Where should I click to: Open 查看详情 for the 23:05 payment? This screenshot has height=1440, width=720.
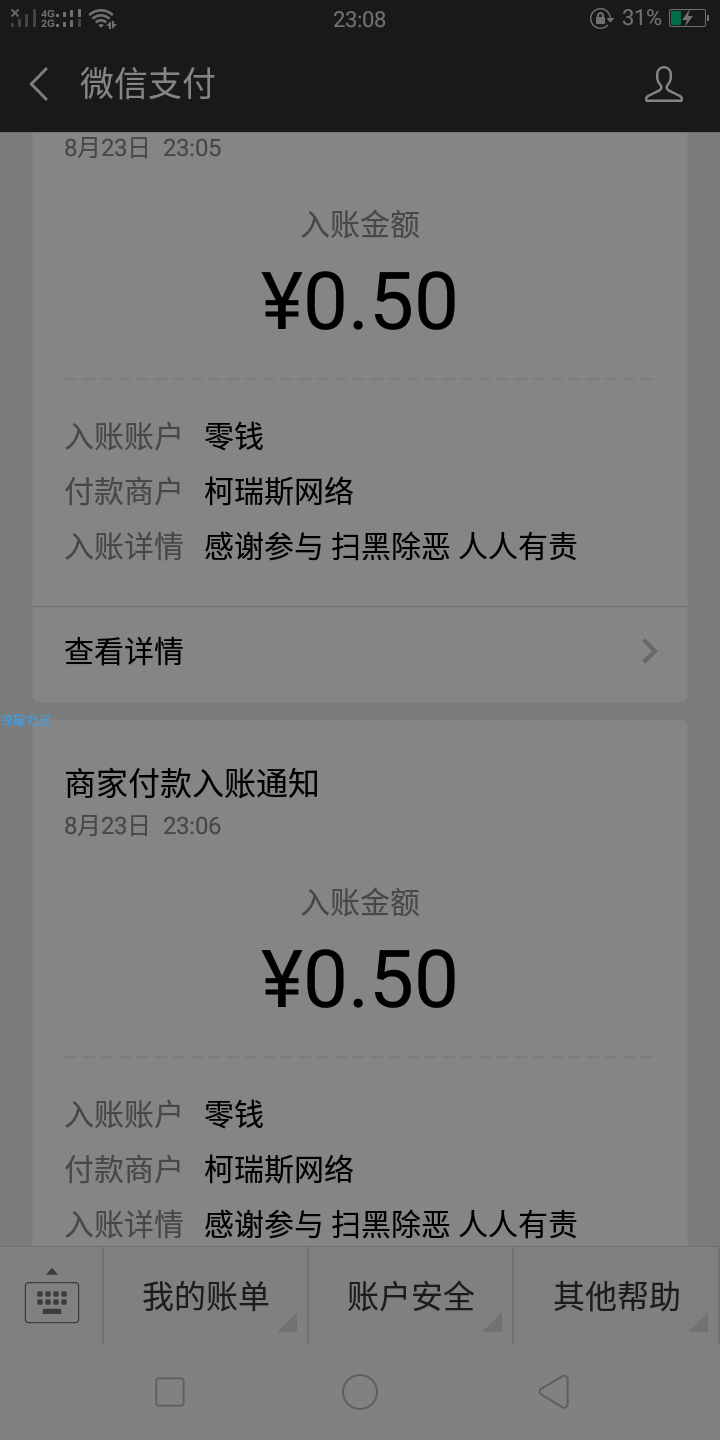pyautogui.click(x=360, y=652)
